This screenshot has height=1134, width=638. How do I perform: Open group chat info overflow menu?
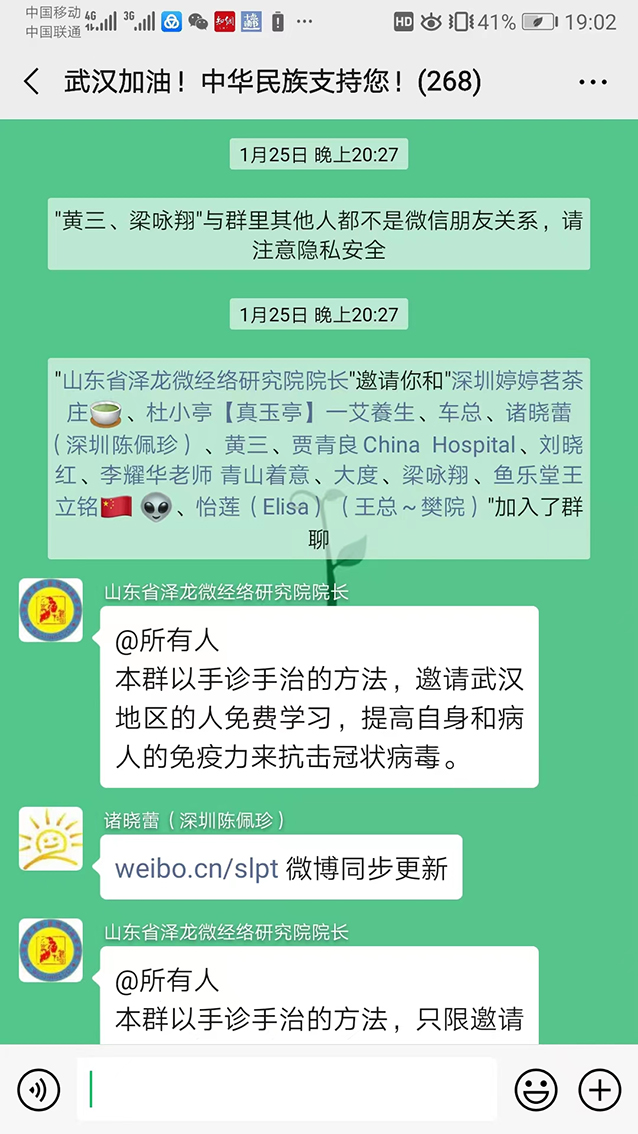(x=592, y=82)
